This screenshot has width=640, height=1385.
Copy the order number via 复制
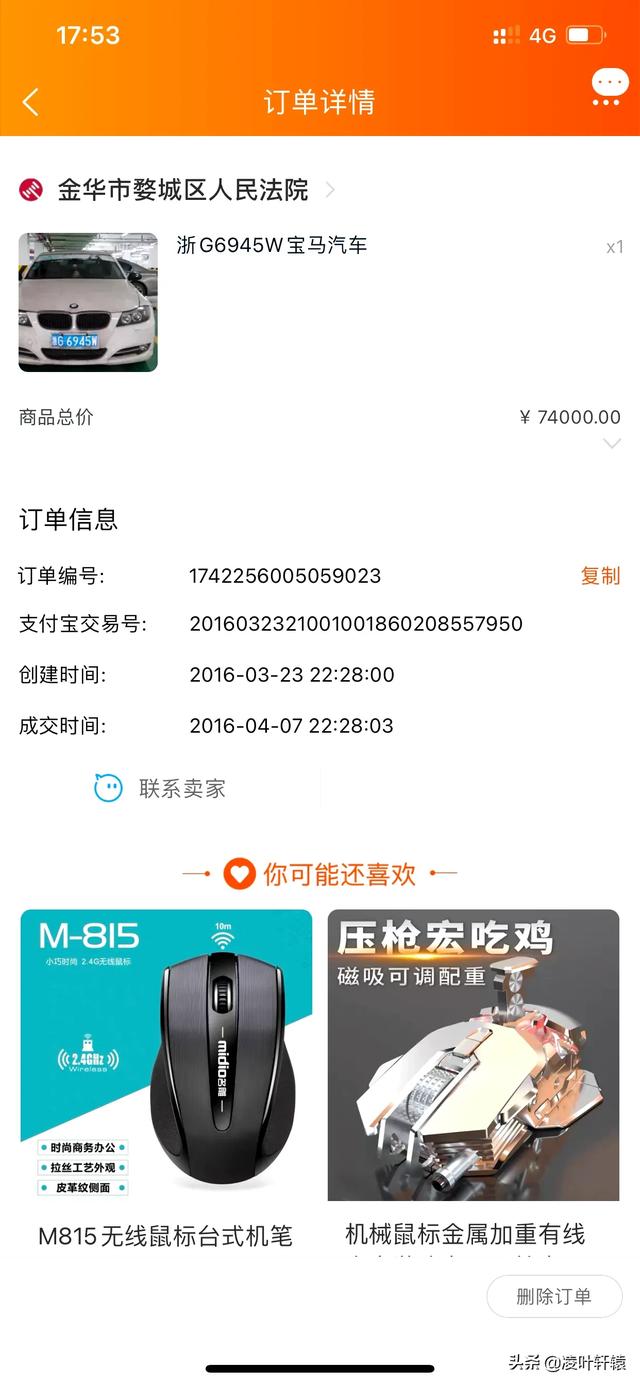(600, 576)
